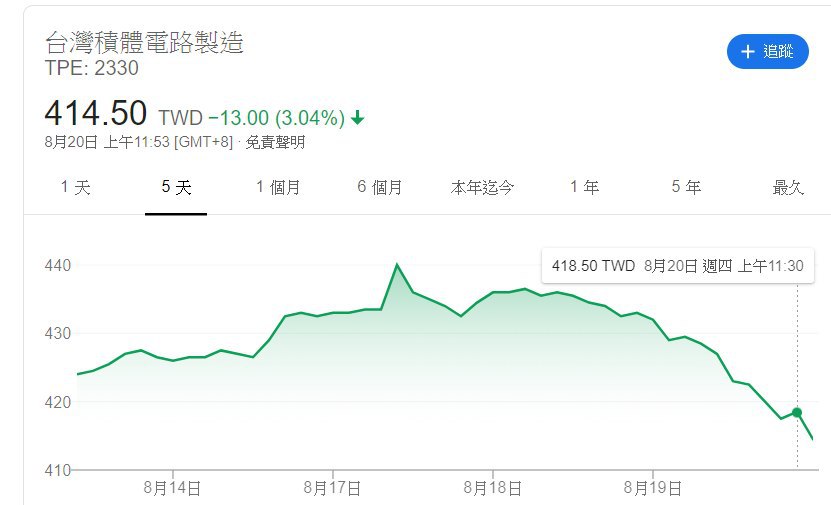Display the 5 年 chart
The height and width of the screenshot is (505, 831).
click(686, 187)
